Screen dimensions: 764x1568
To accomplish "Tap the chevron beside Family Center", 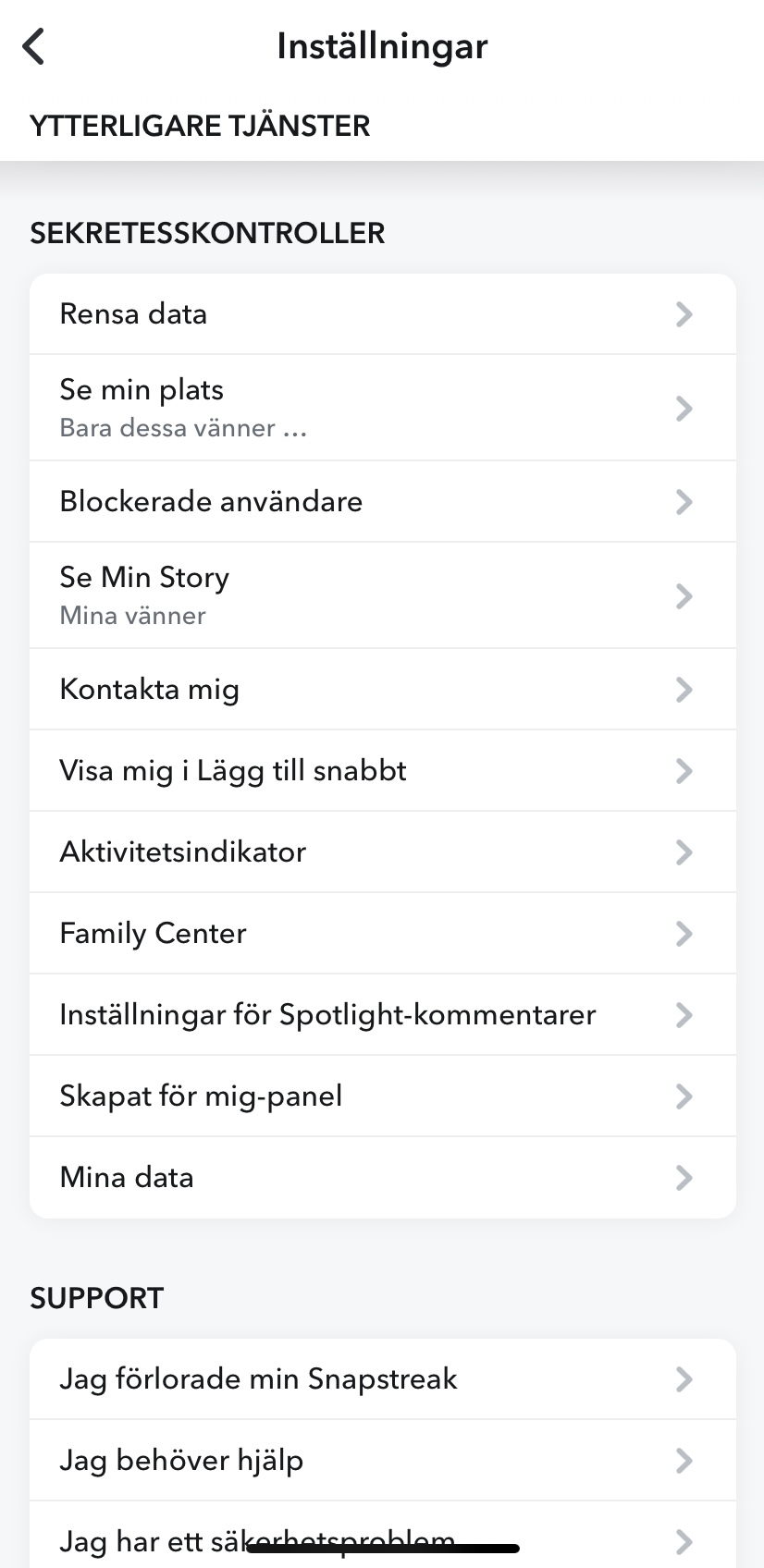I will (684, 933).
